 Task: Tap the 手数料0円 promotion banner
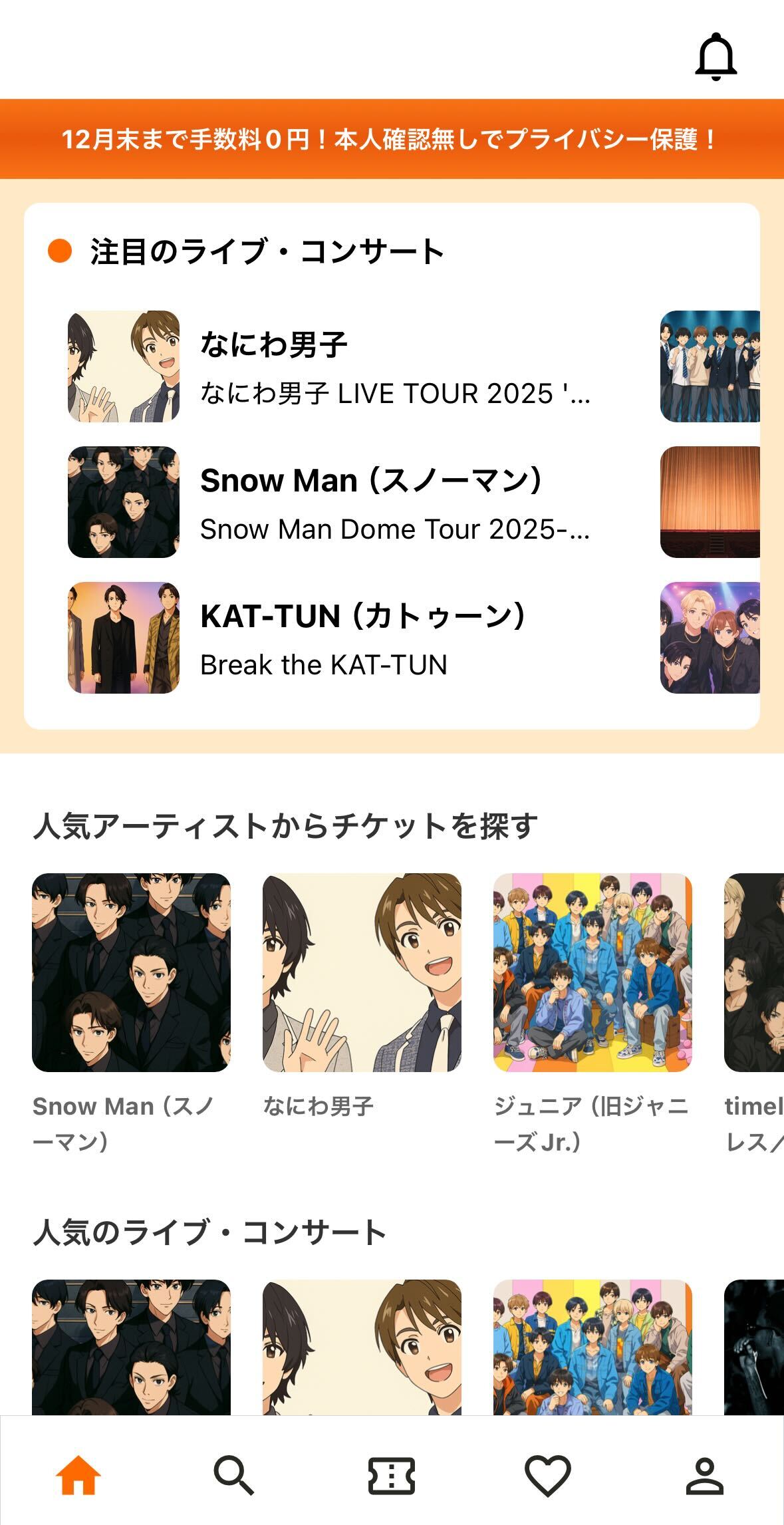click(x=392, y=140)
